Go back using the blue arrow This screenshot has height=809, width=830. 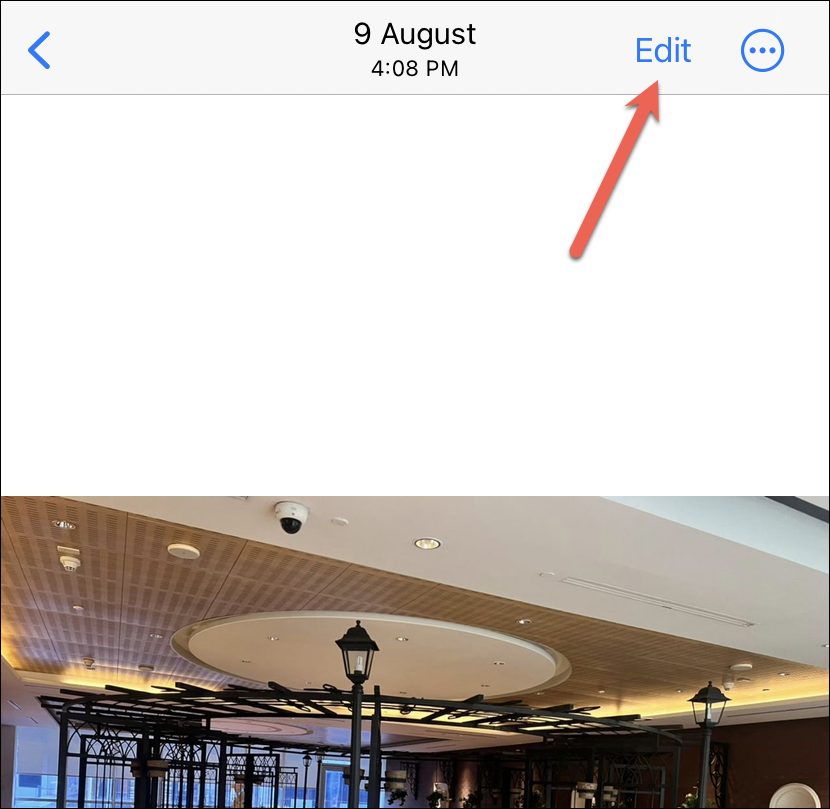39,50
